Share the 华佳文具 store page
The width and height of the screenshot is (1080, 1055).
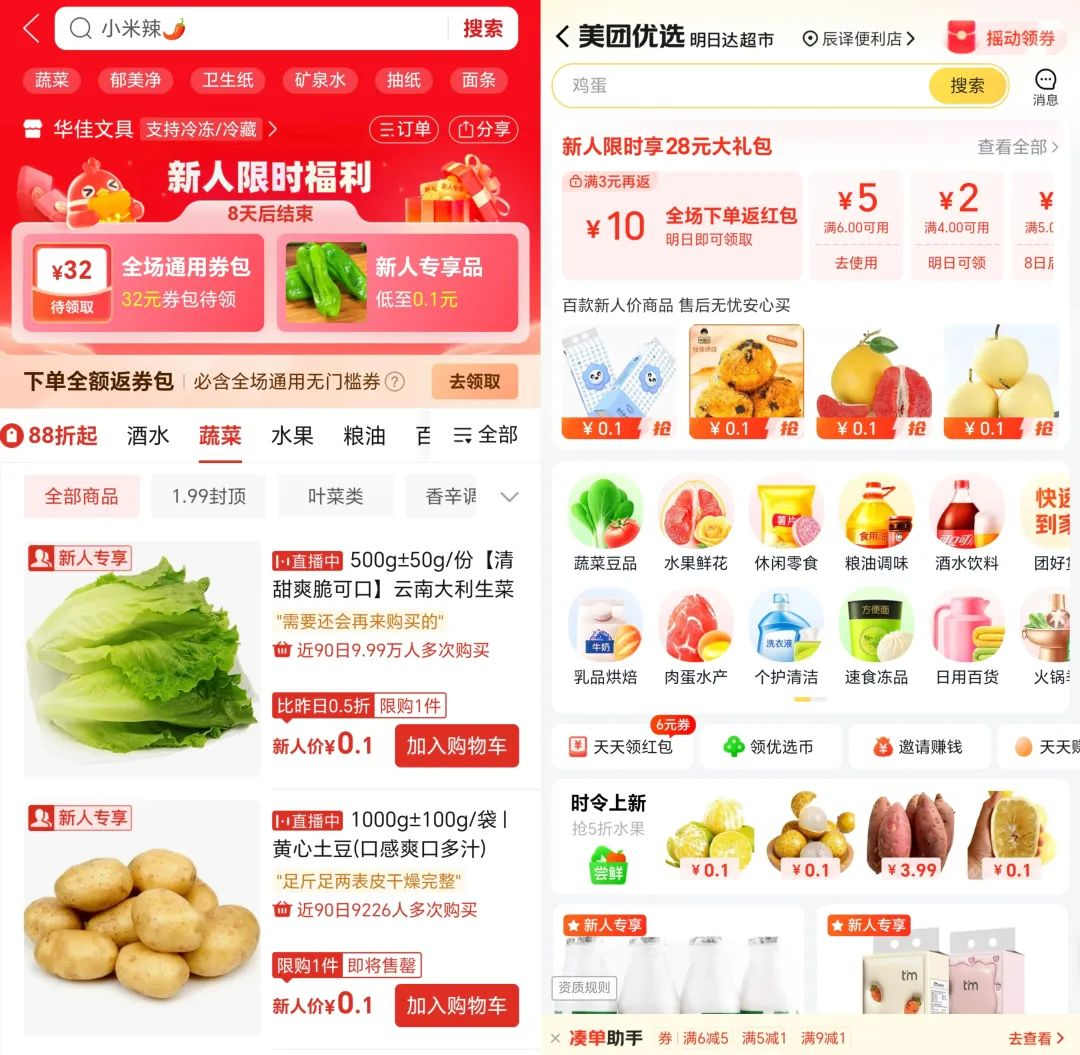484,129
